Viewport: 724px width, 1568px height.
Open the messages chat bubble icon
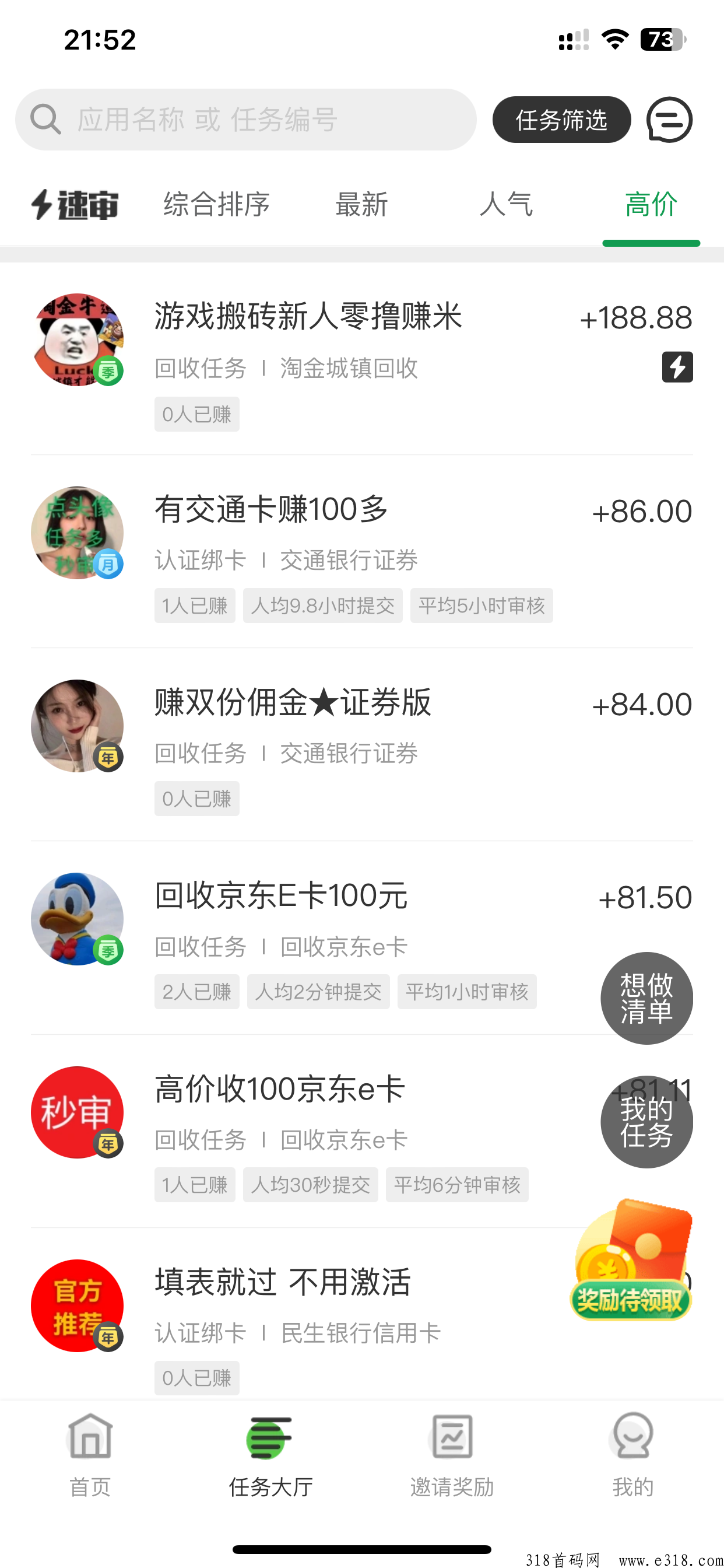point(669,120)
